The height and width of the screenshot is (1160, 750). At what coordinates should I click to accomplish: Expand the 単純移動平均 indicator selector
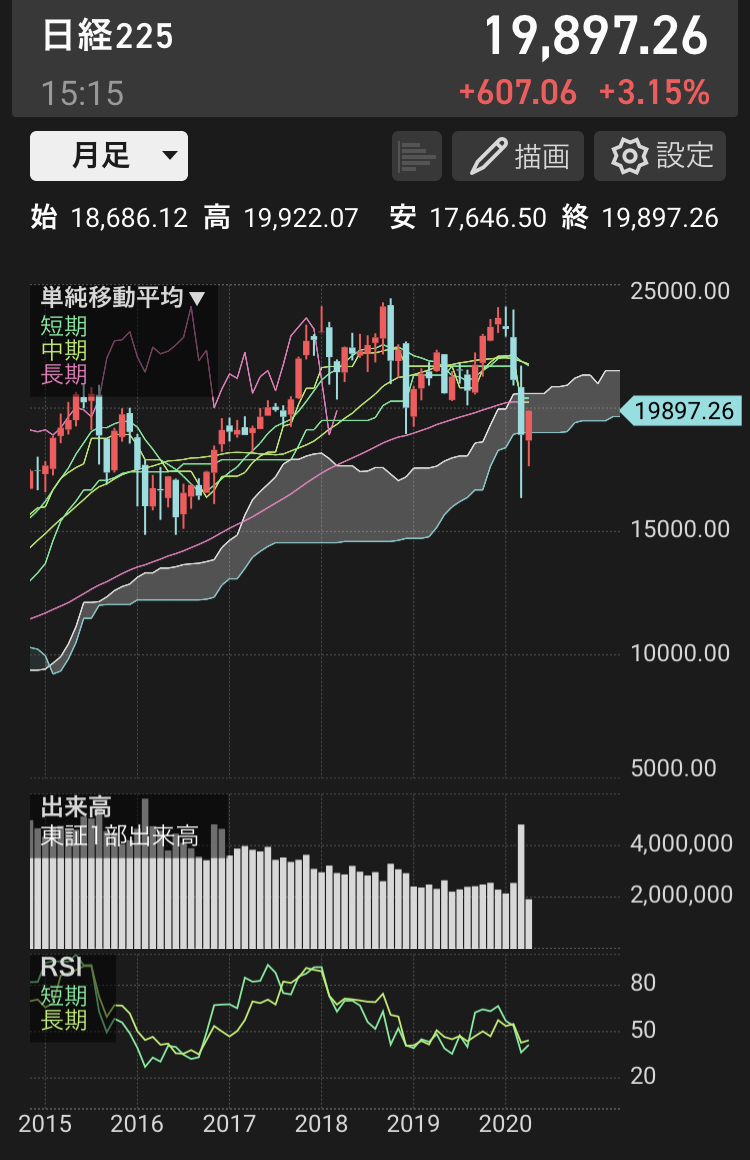click(x=122, y=298)
